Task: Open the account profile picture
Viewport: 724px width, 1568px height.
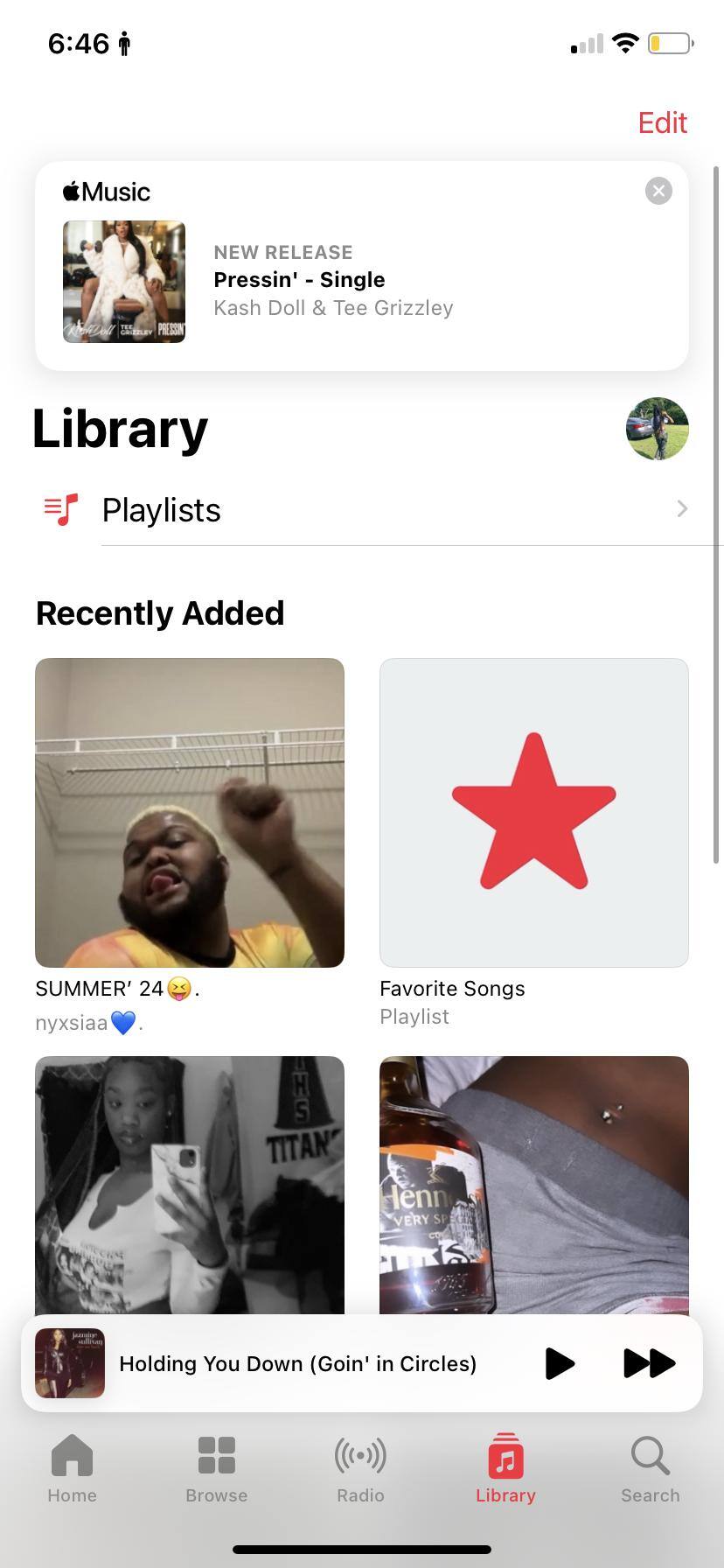Action: [657, 429]
